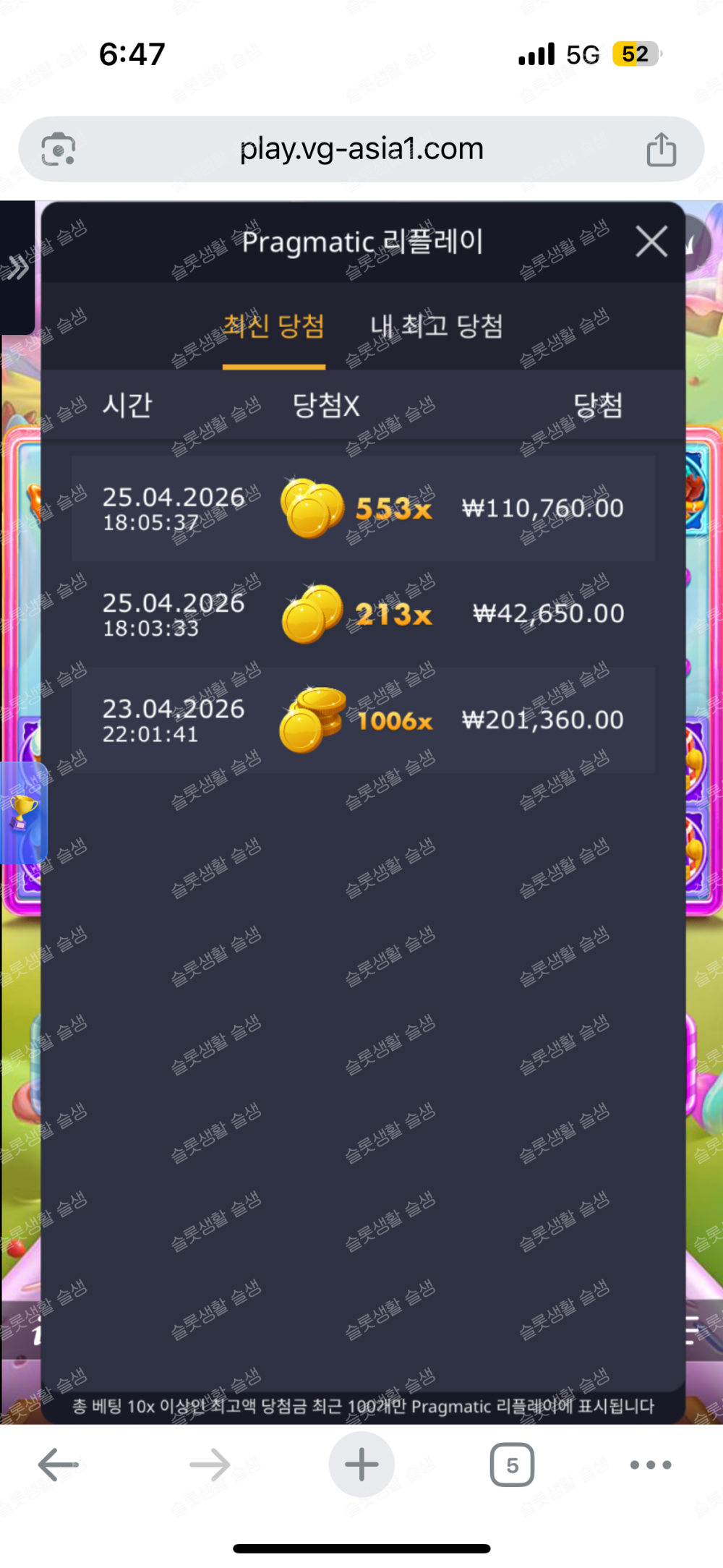Open the trophy side panel

point(23,811)
